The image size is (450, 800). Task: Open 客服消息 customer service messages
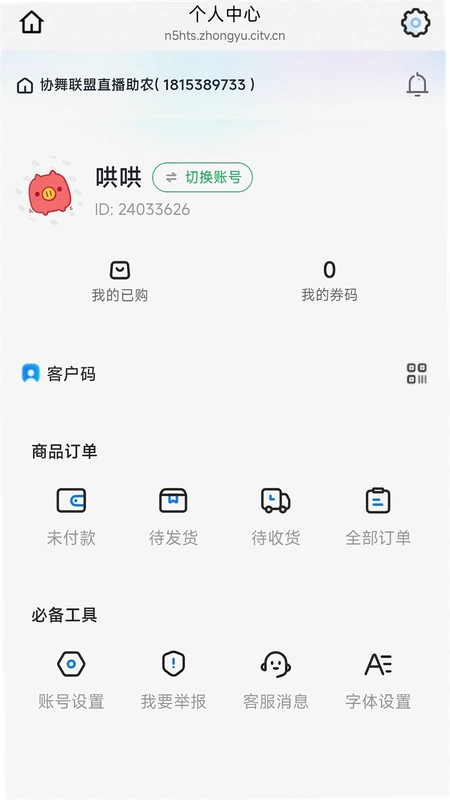276,681
